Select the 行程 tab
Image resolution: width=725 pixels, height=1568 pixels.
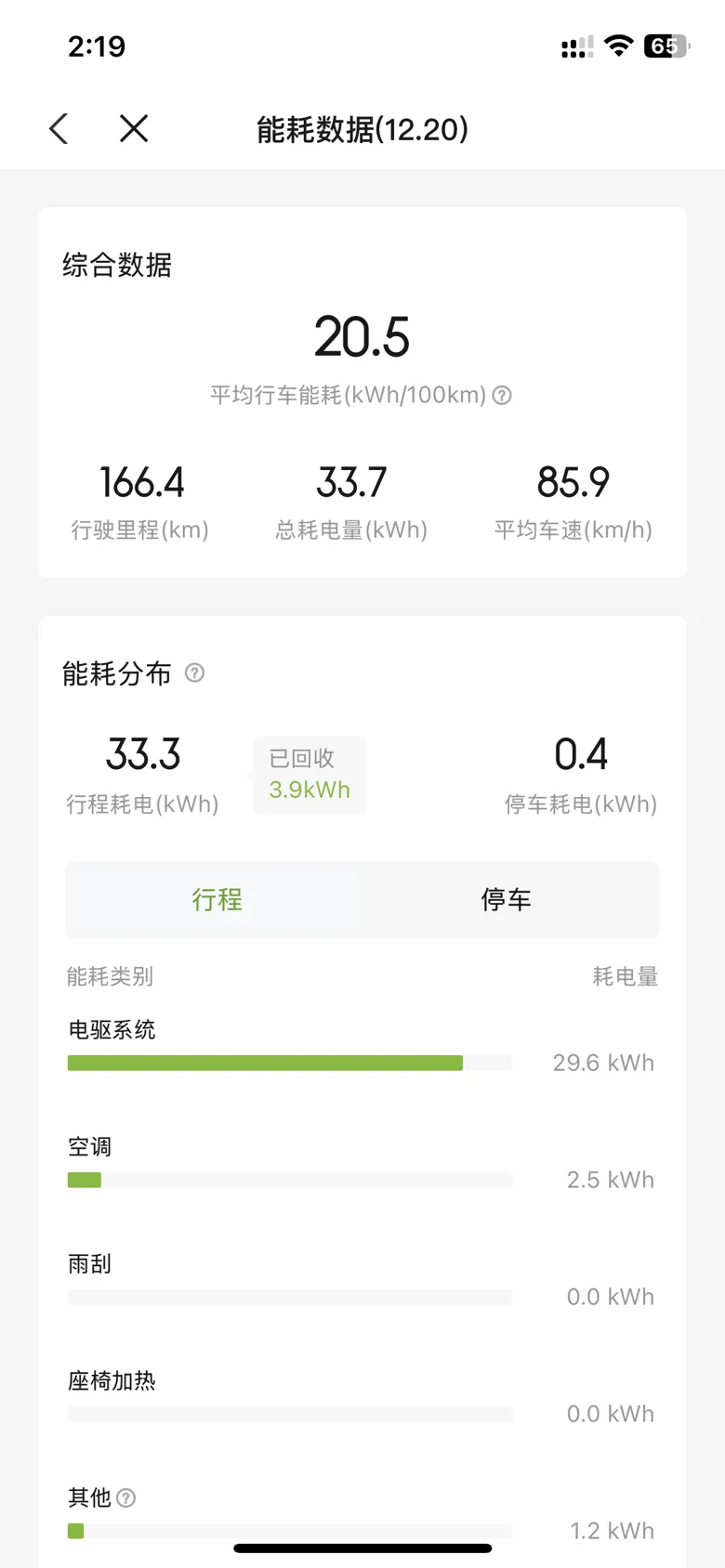click(217, 899)
